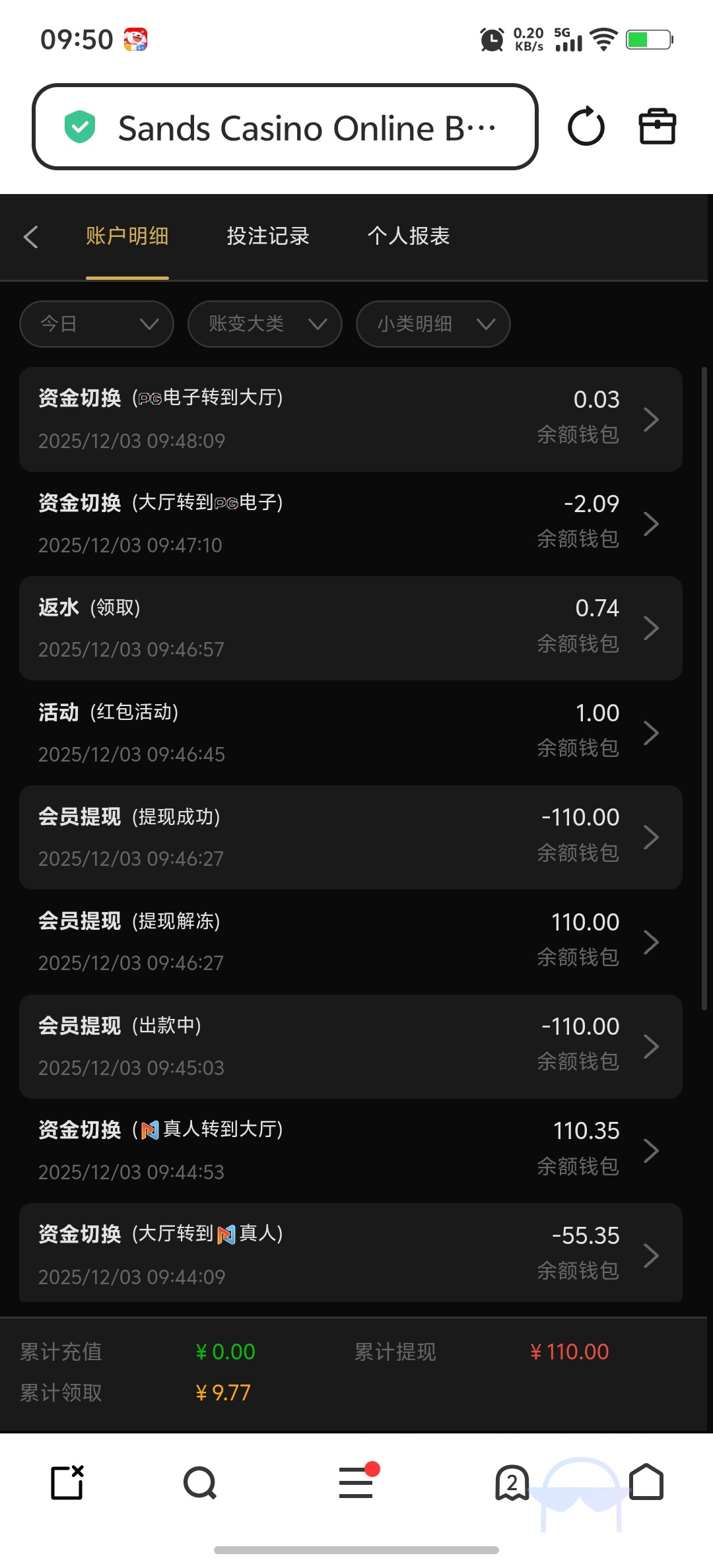
Task: Open the 小类明细 filter dropdown
Action: point(433,324)
